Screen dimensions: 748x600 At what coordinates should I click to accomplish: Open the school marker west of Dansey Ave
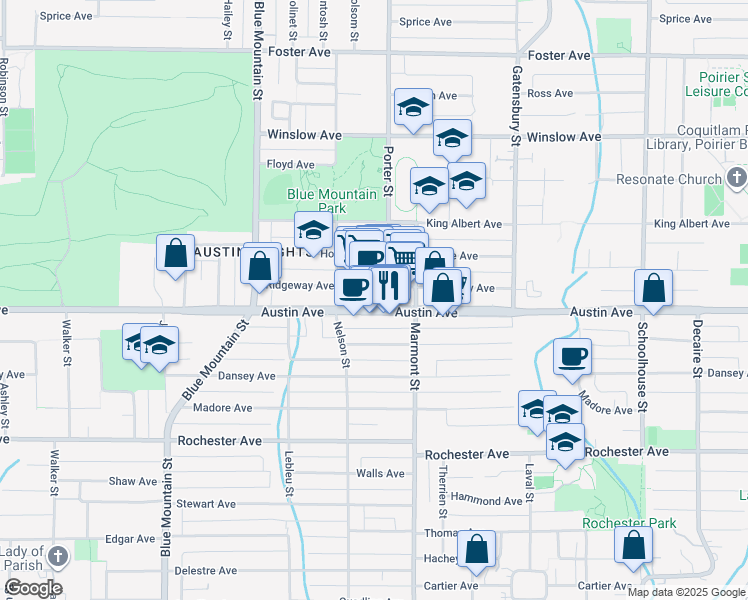click(159, 344)
